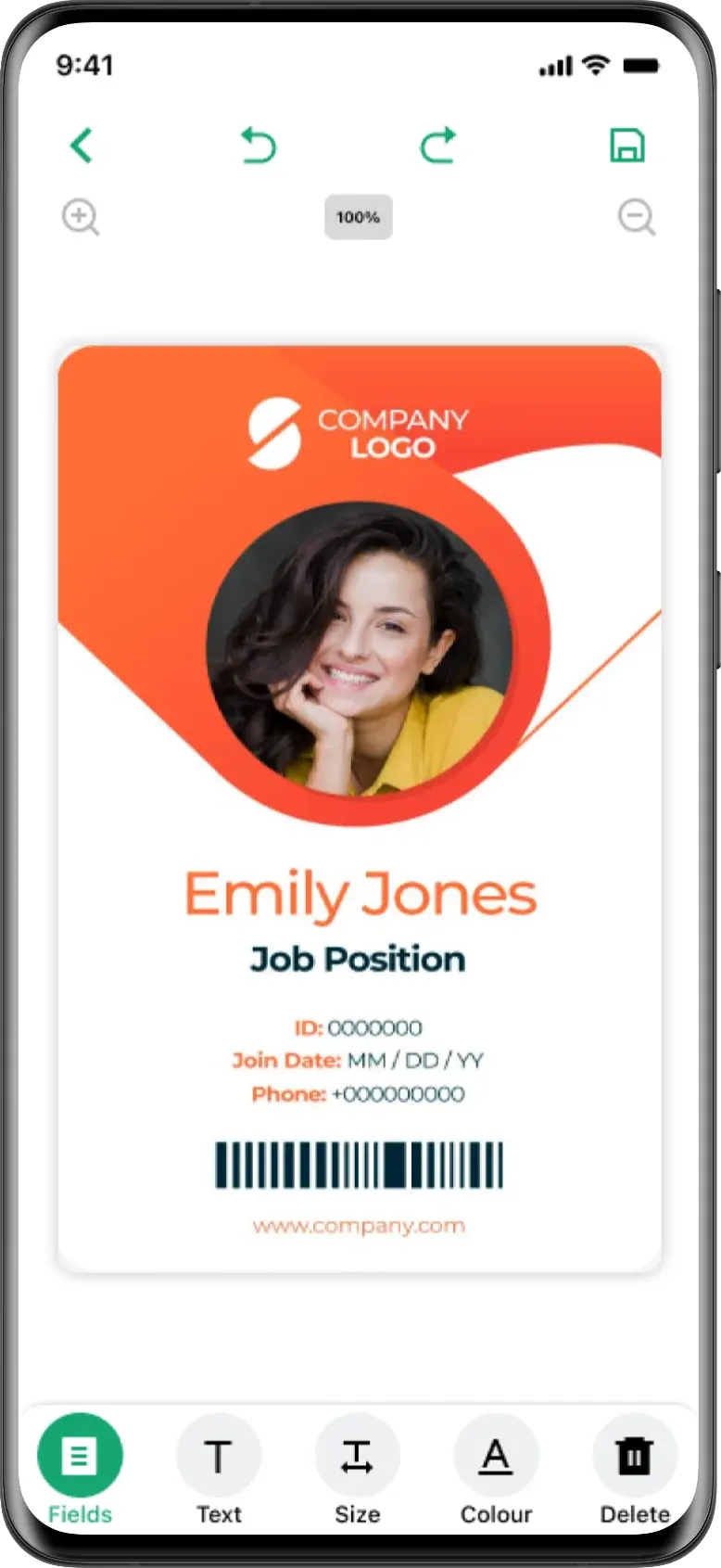The height and width of the screenshot is (1568, 721).
Task: Open the Text tool
Action: pyautogui.click(x=219, y=1456)
